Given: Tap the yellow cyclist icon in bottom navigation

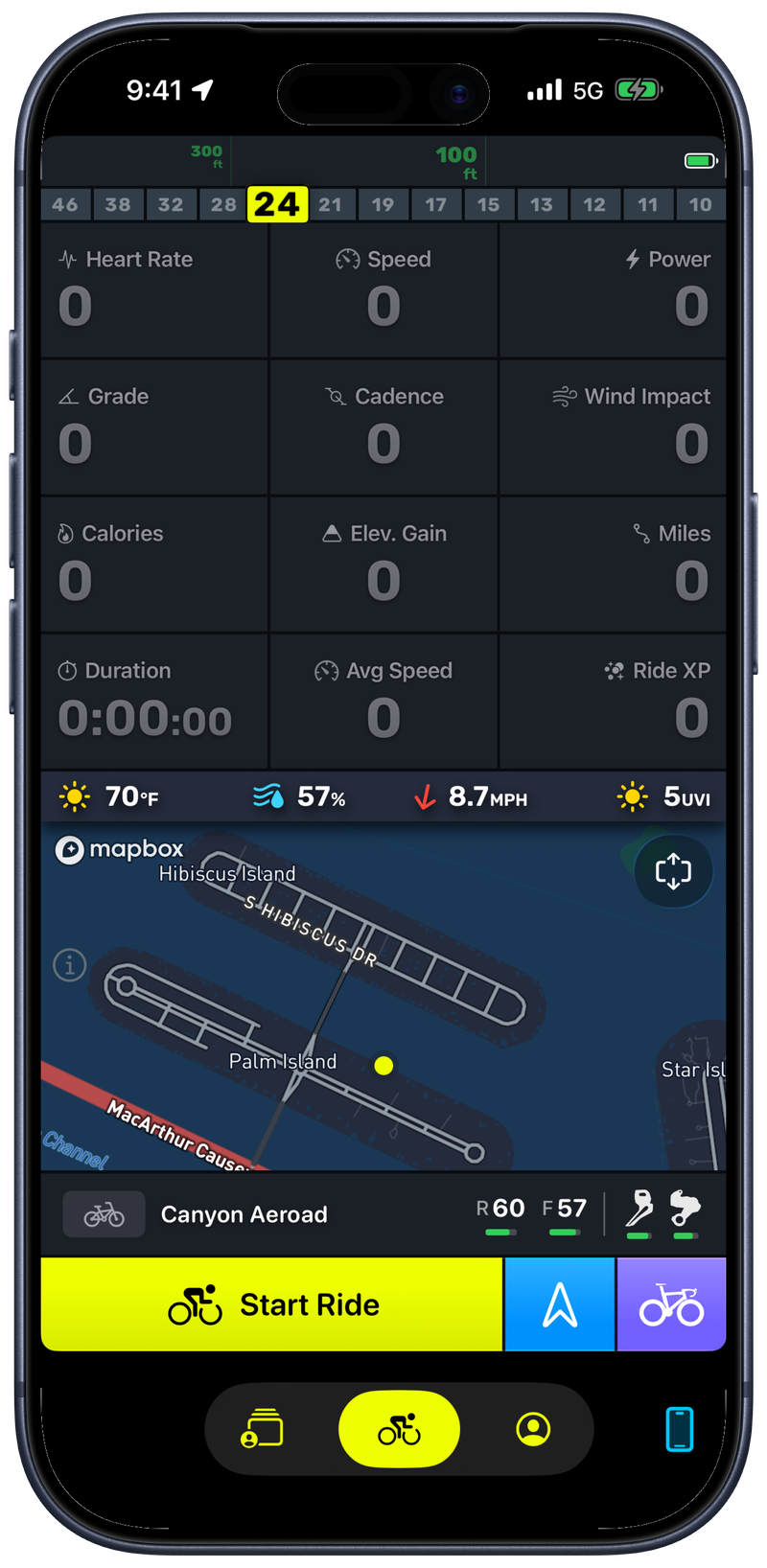Looking at the screenshot, I should [399, 1428].
